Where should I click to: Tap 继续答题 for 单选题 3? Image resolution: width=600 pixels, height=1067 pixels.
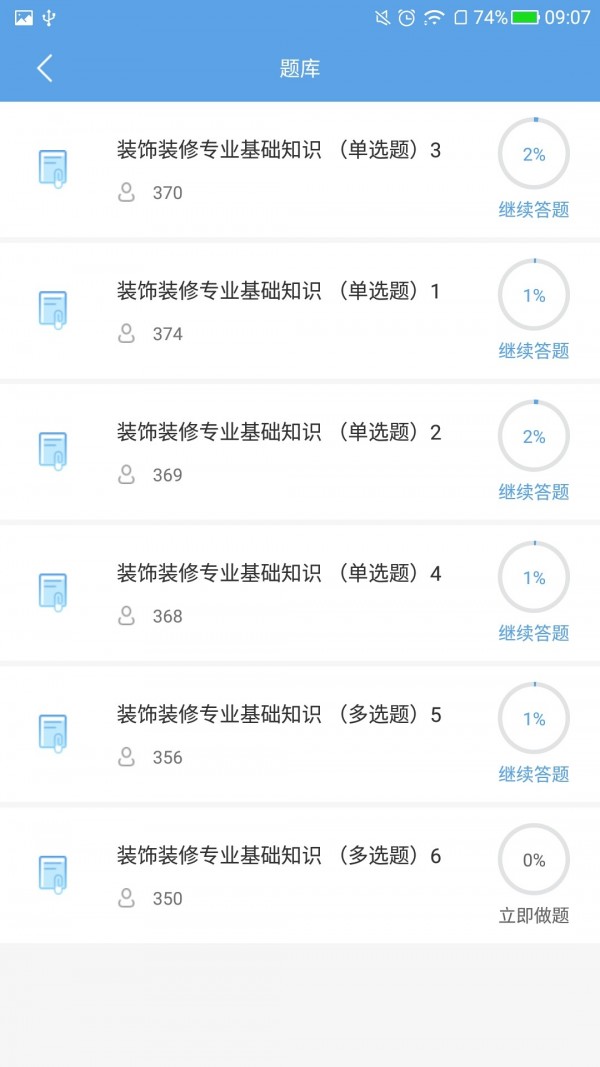(x=534, y=210)
